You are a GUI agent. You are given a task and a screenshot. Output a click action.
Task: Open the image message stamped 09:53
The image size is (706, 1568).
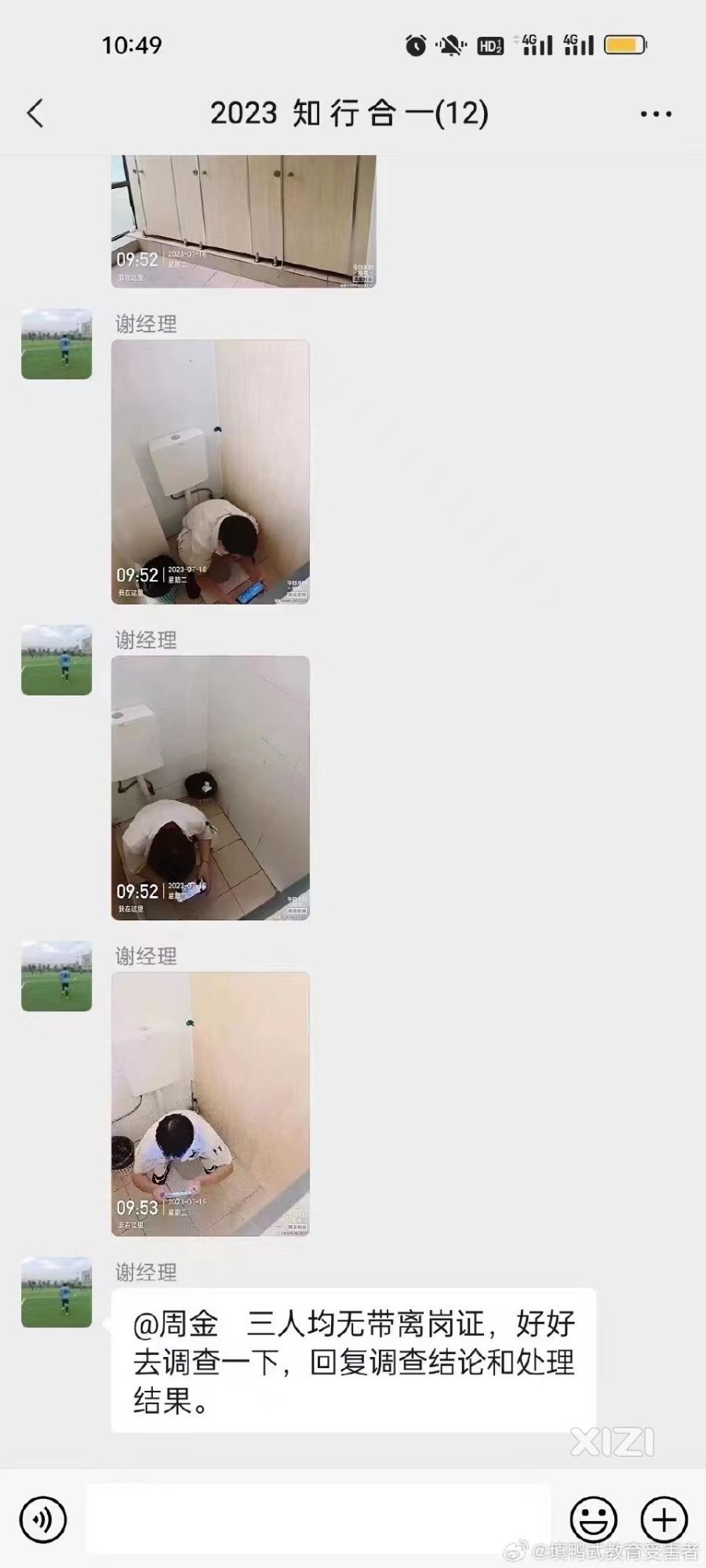click(x=210, y=1104)
